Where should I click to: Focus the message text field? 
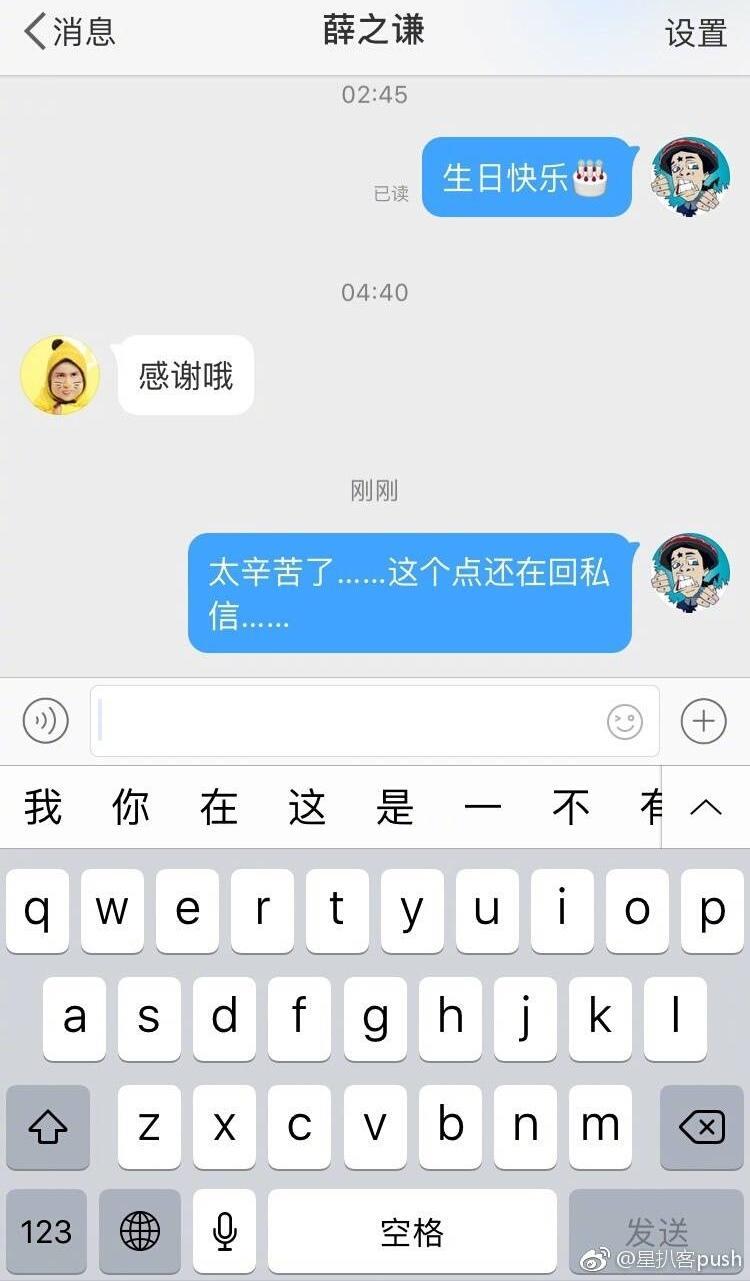point(350,721)
